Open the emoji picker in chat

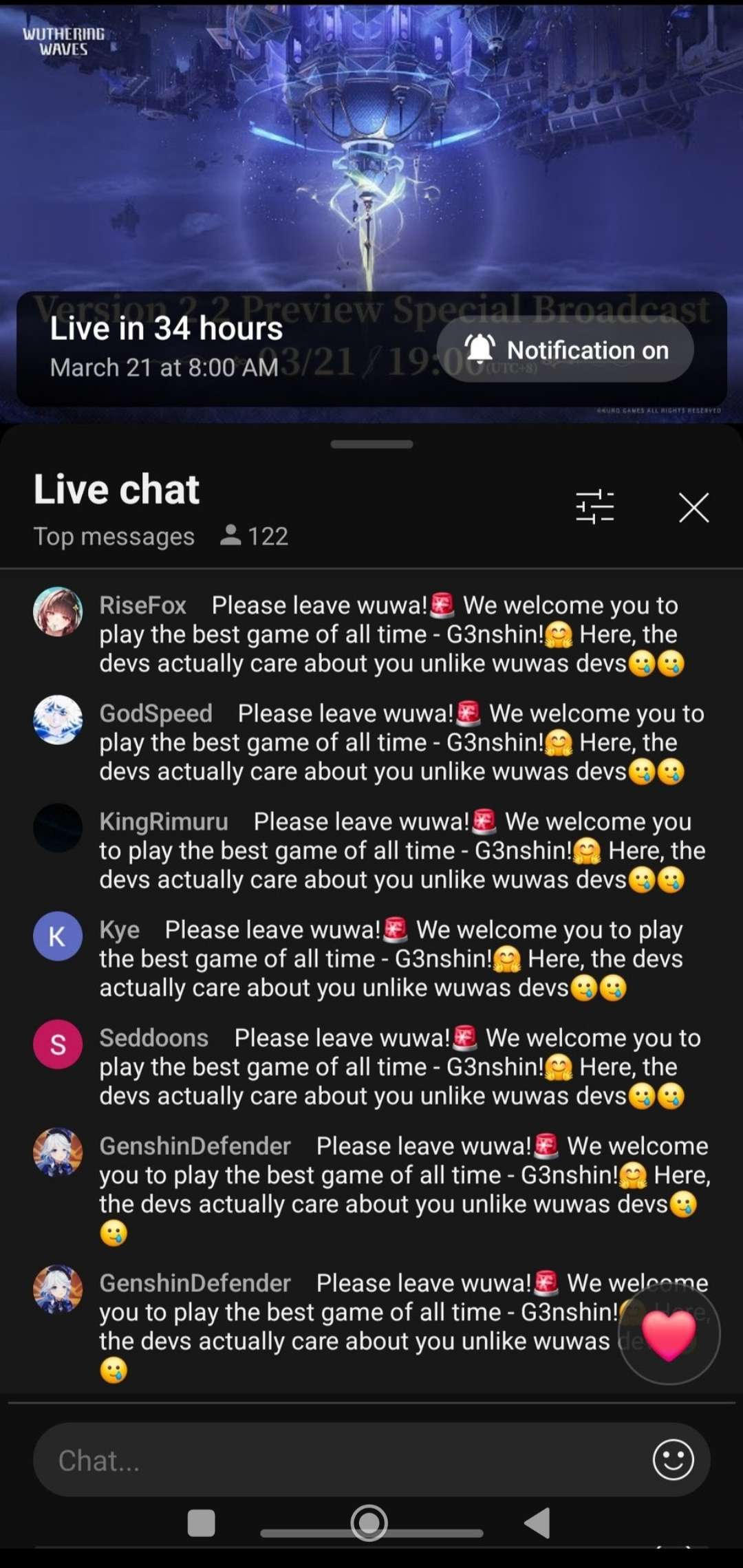coord(673,1459)
